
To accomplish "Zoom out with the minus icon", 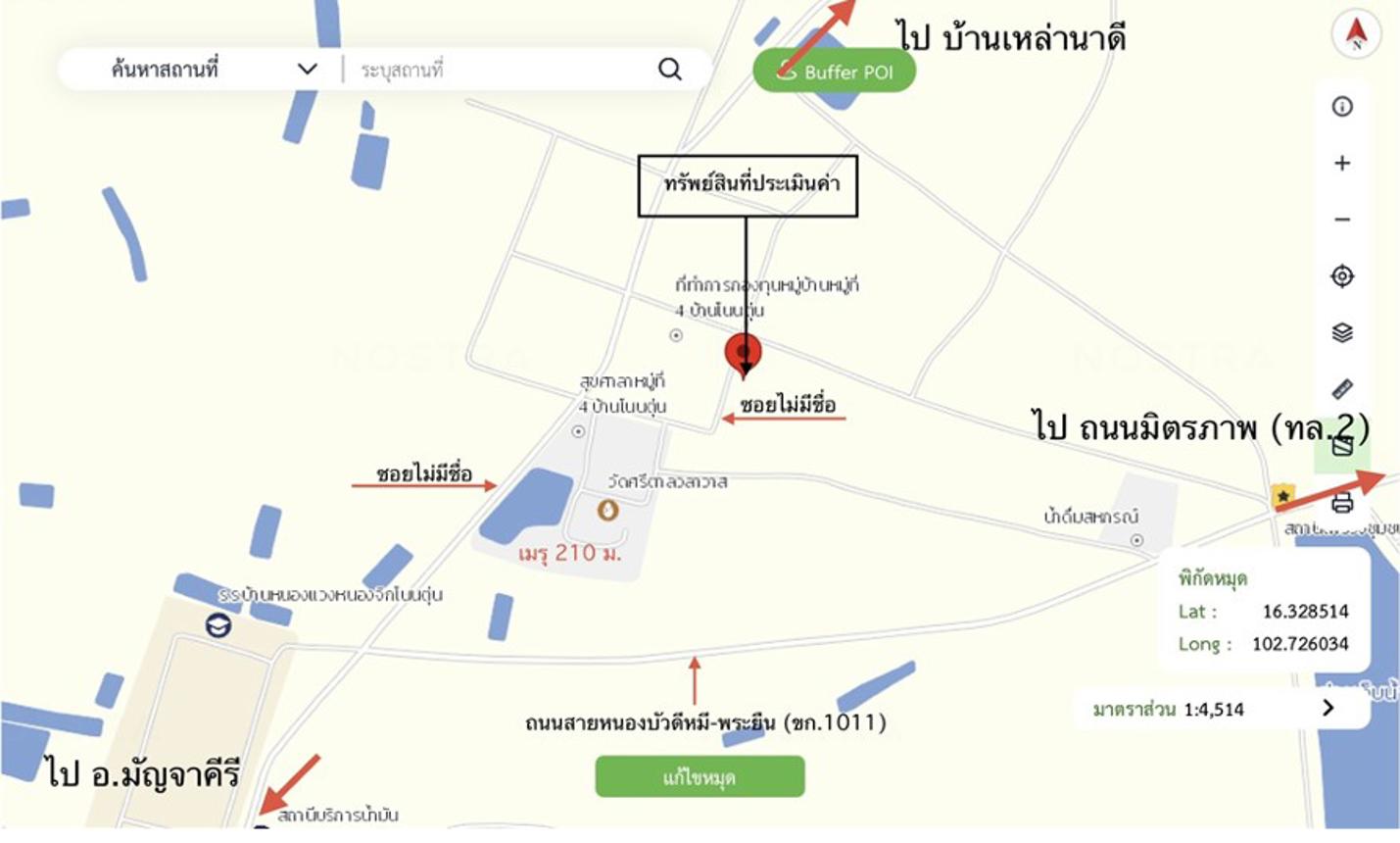I will point(1342,220).
